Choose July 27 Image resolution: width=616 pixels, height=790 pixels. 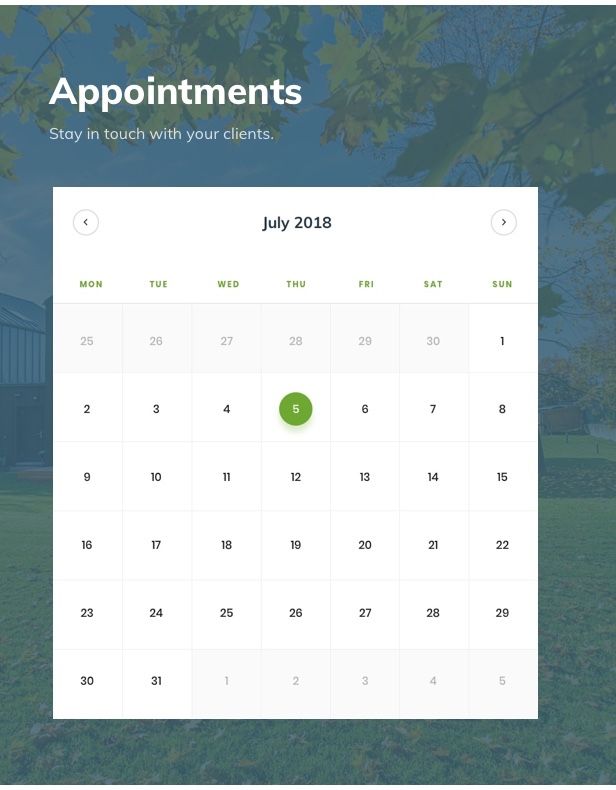(x=365, y=613)
